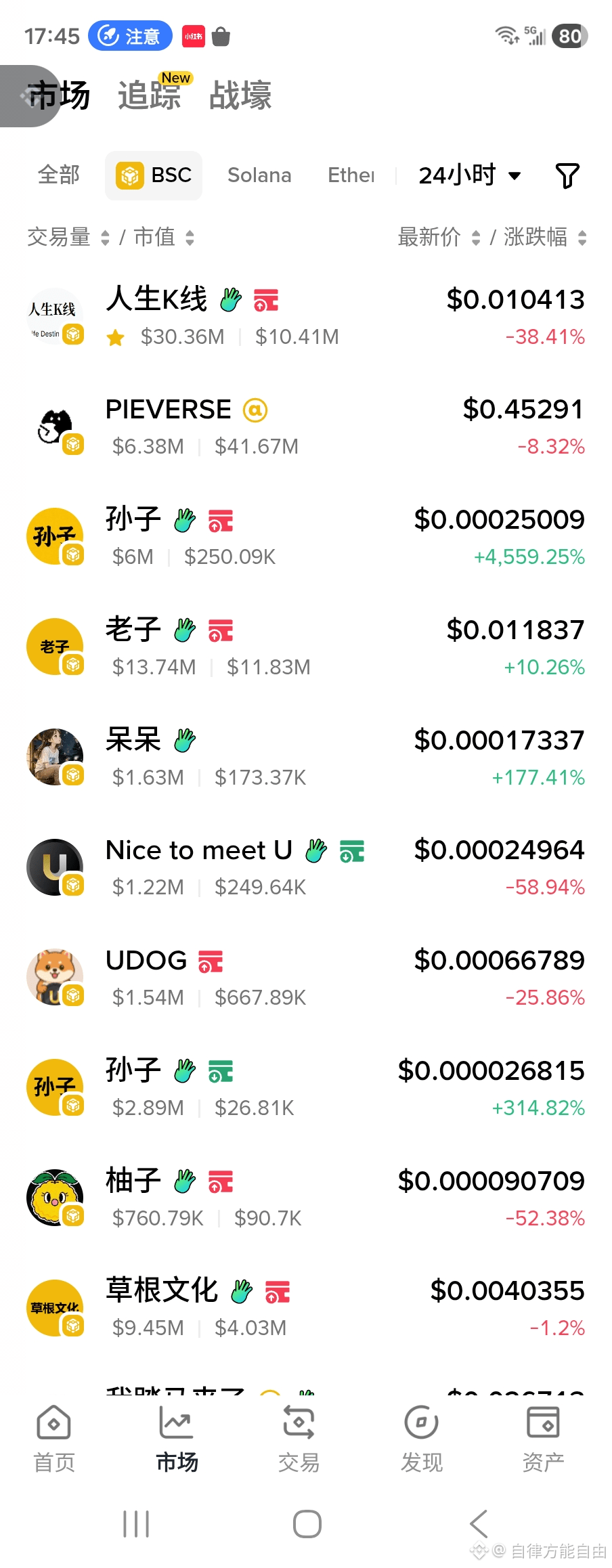This screenshot has width=612, height=1568.
Task: Tap the system back button
Action: 479,1524
